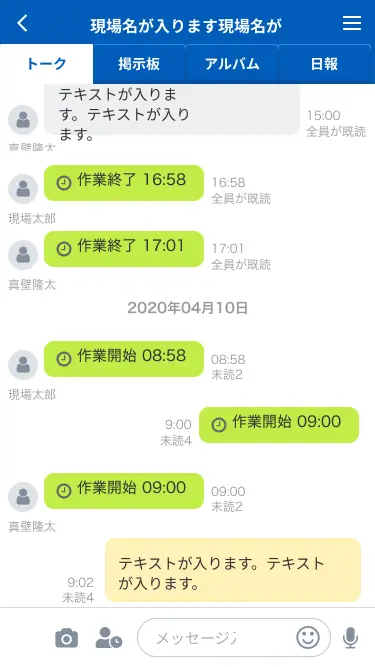Select the トーク tab
375x667 pixels.
click(46, 64)
